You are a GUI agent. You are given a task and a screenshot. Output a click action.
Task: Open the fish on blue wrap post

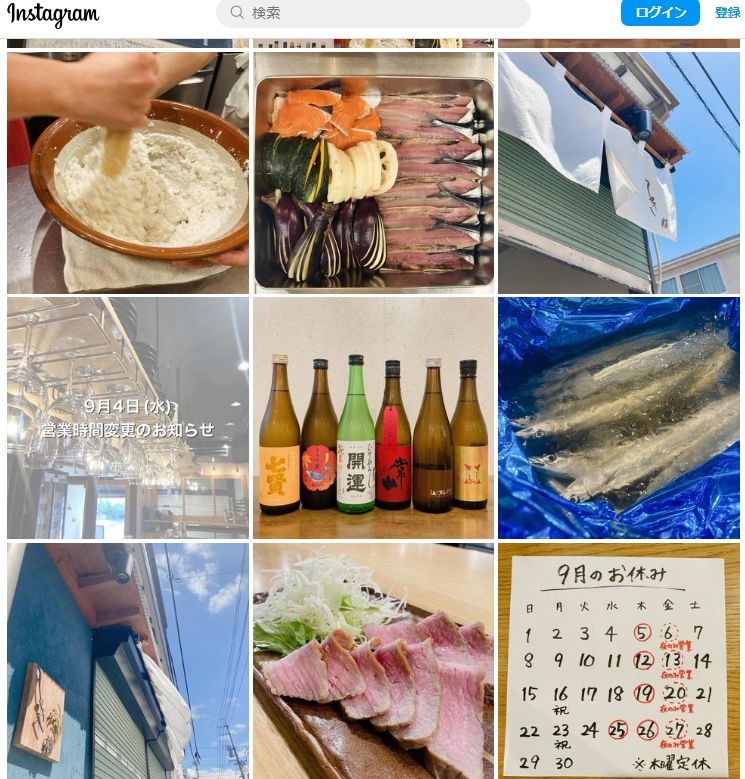[619, 418]
